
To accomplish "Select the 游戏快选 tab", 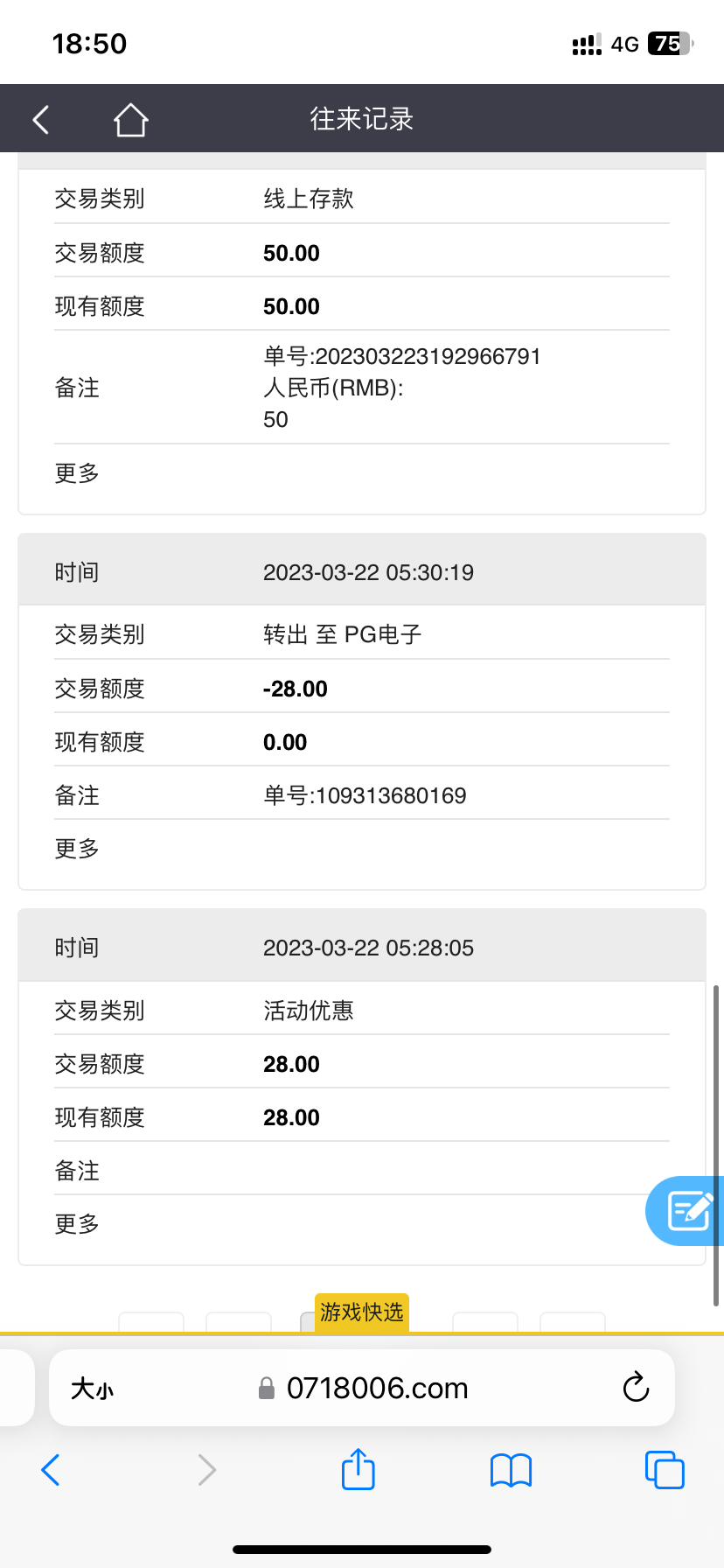I will pos(360,1312).
